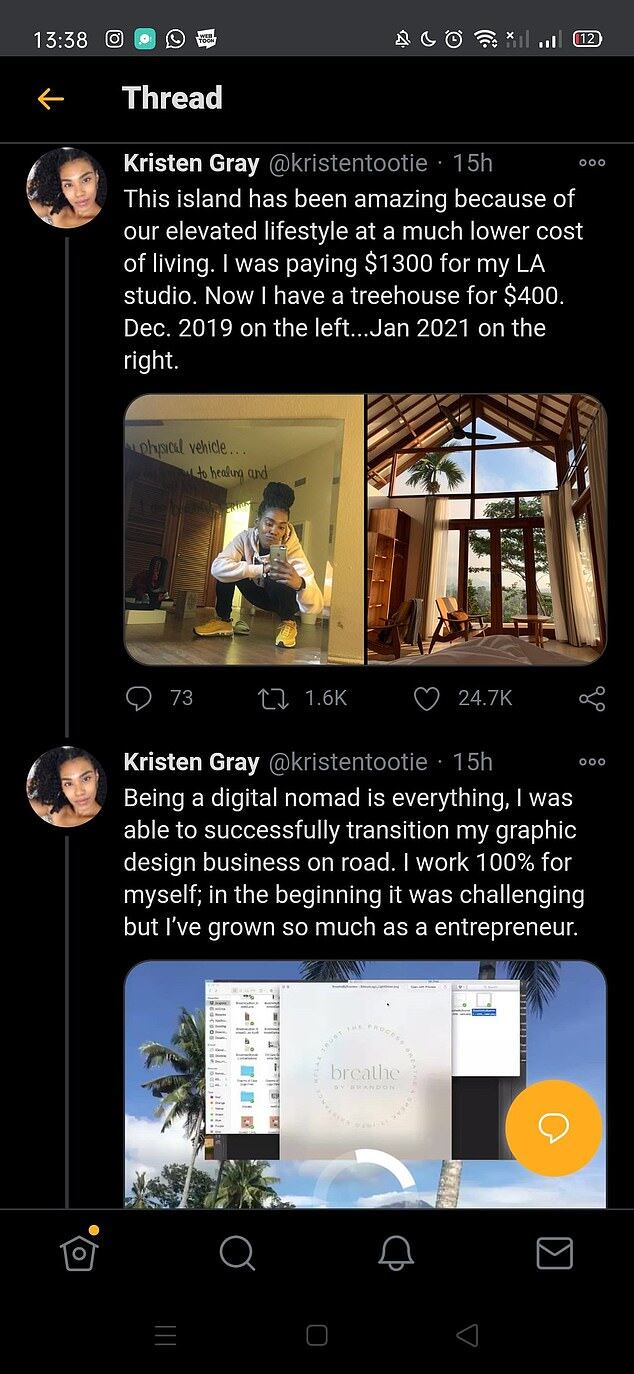The width and height of the screenshot is (634, 1374).
Task: Like the tweet with 24.7K likes
Action: pyautogui.click(x=427, y=698)
